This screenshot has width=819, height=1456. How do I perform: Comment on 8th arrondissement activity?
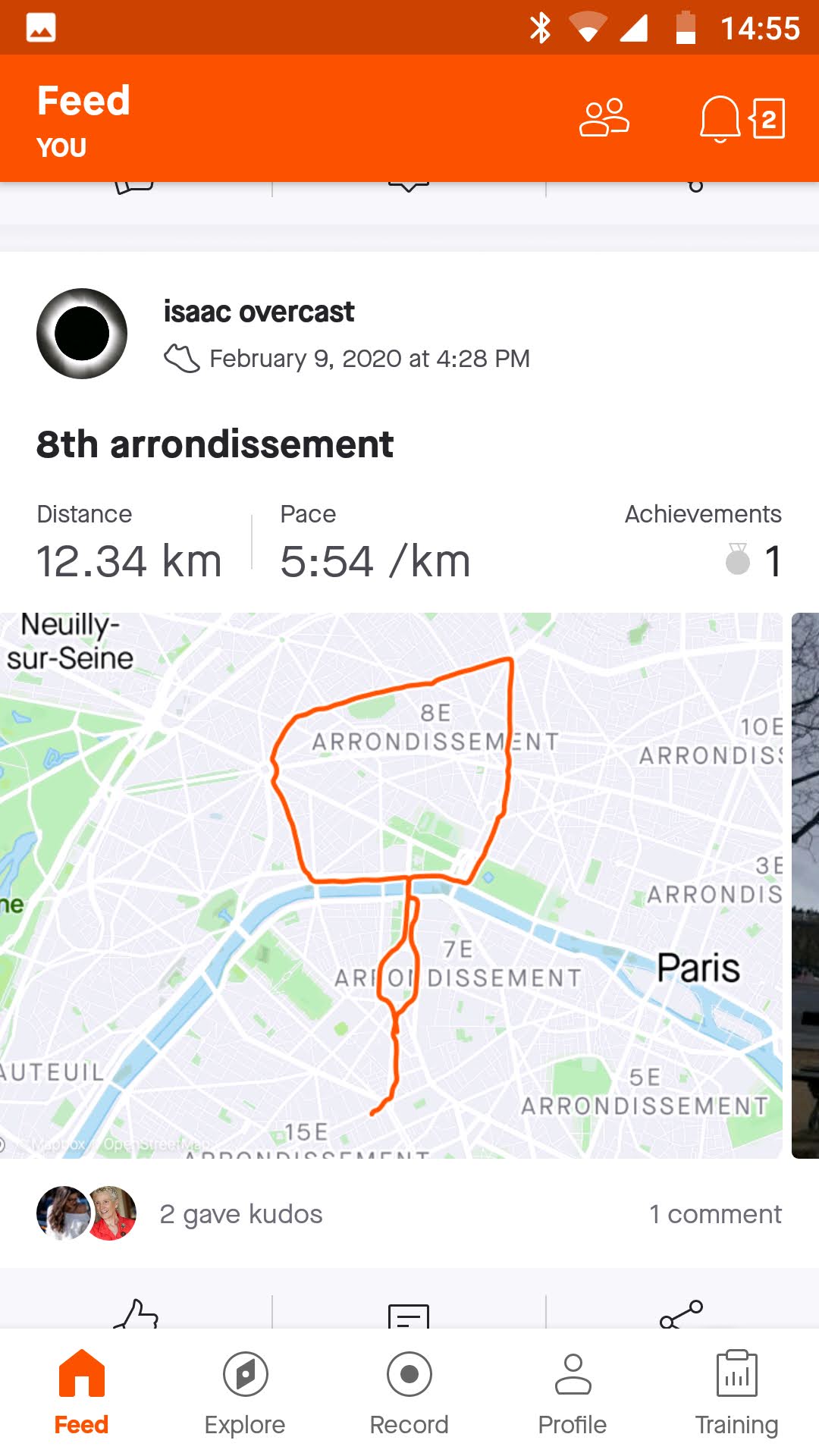409,1313
